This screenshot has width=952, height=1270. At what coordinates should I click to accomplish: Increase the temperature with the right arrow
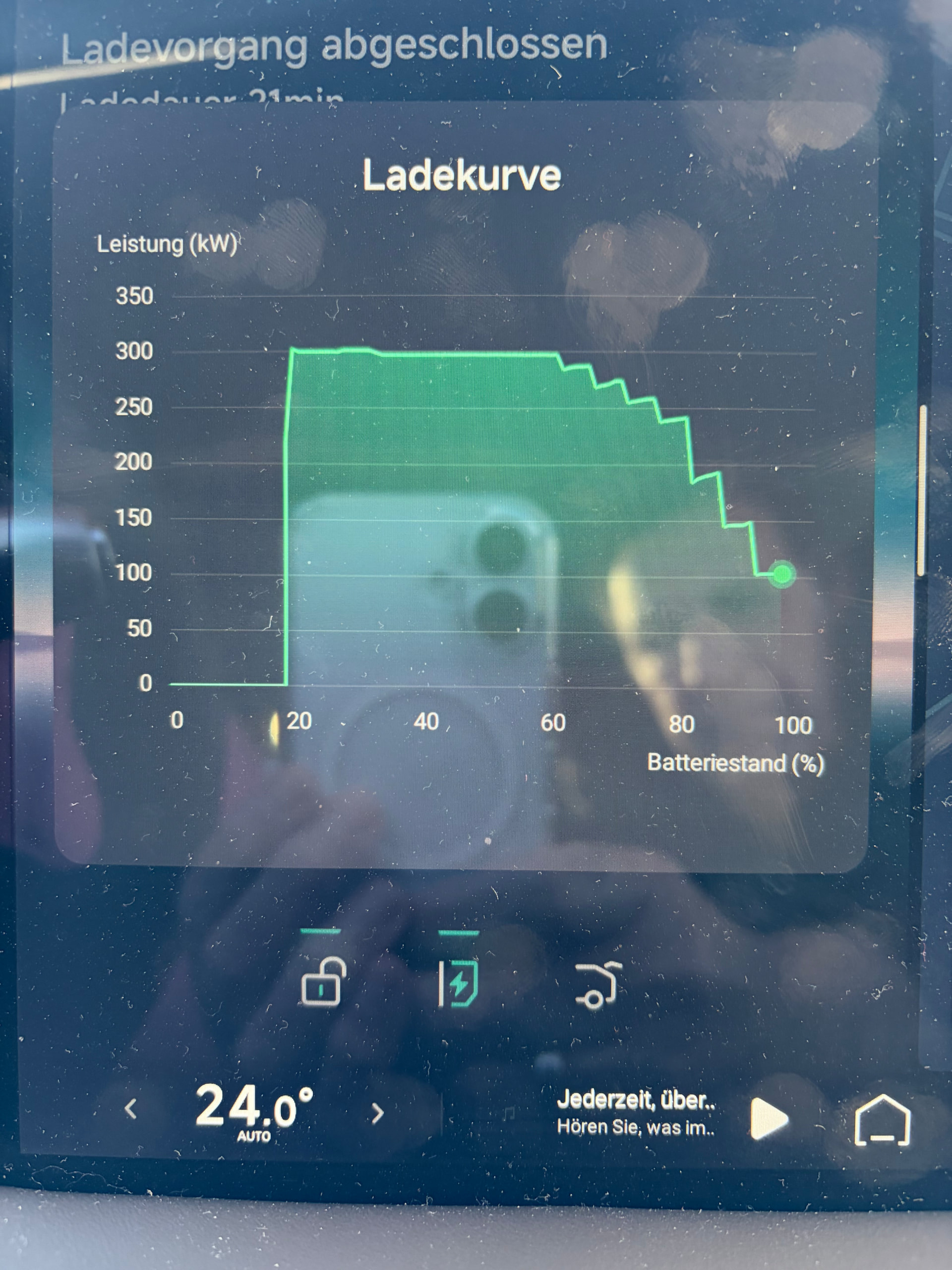click(377, 1113)
